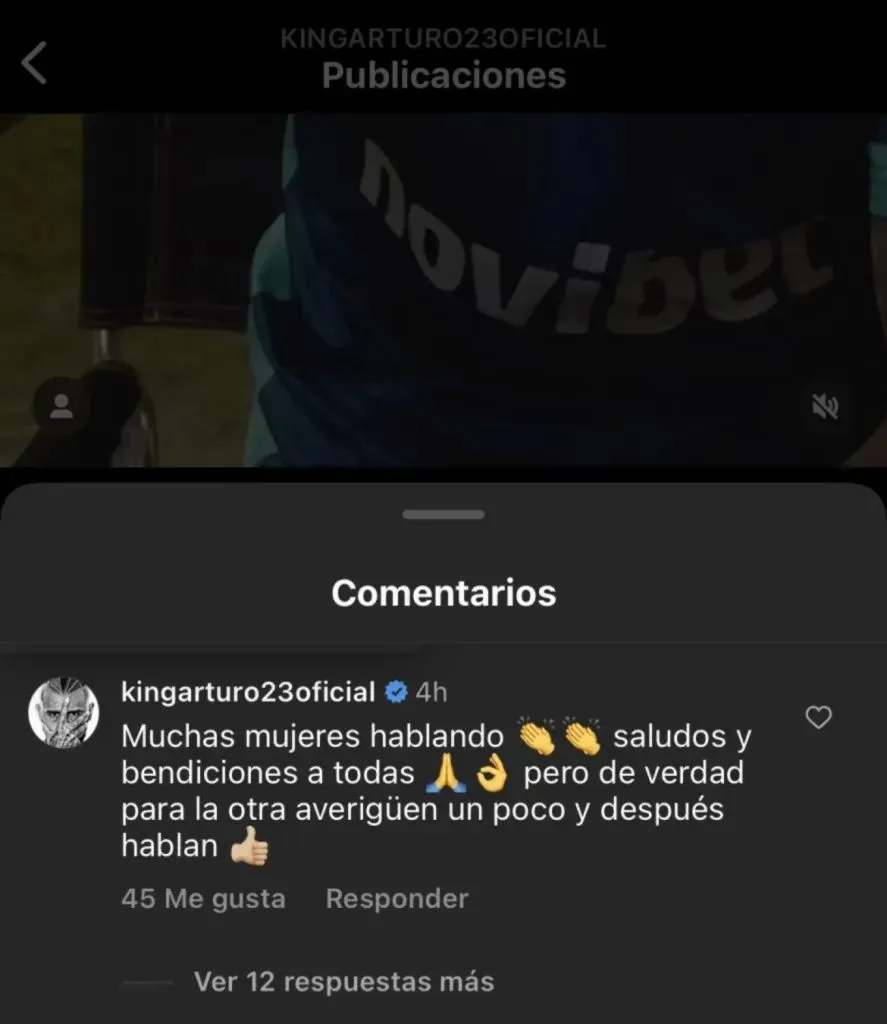Collapse the replies thread line
This screenshot has height=1024, width=887.
(x=150, y=982)
